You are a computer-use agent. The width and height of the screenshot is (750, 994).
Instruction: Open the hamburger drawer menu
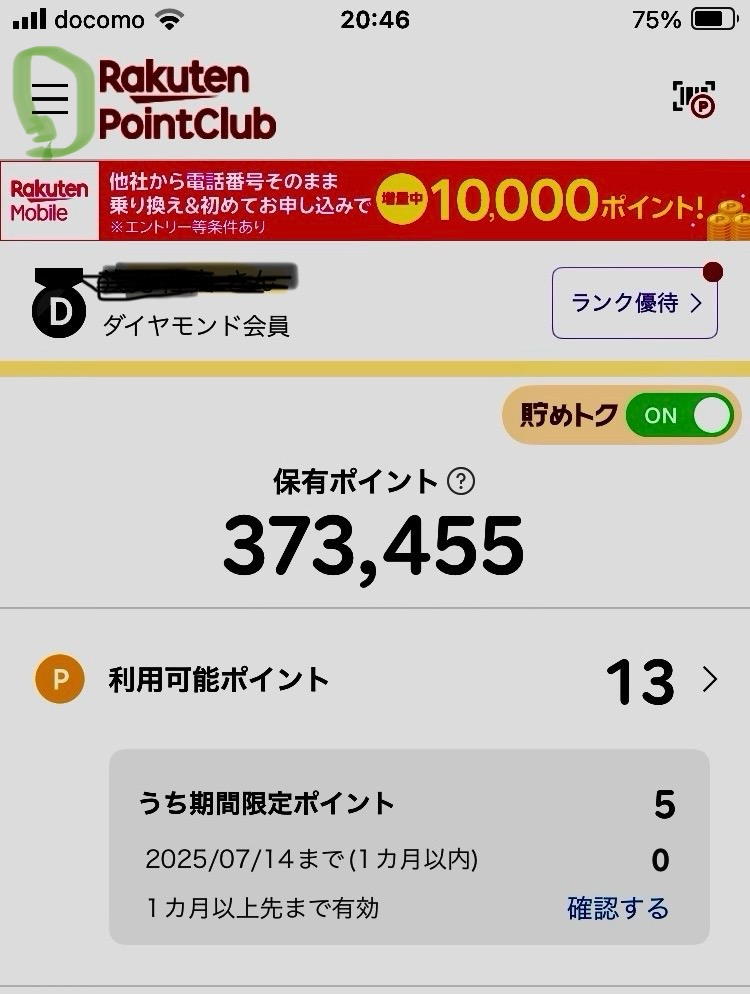click(x=50, y=98)
